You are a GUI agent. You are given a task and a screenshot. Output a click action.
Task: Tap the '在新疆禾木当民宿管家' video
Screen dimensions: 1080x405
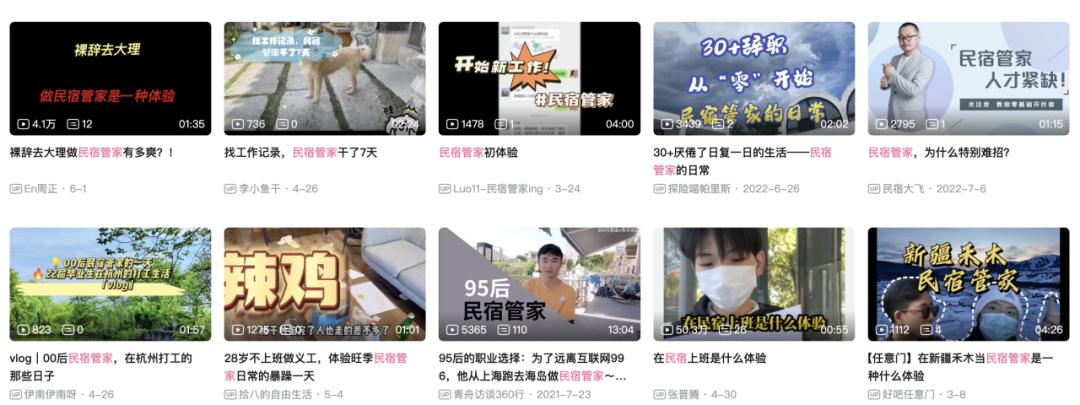[968, 284]
